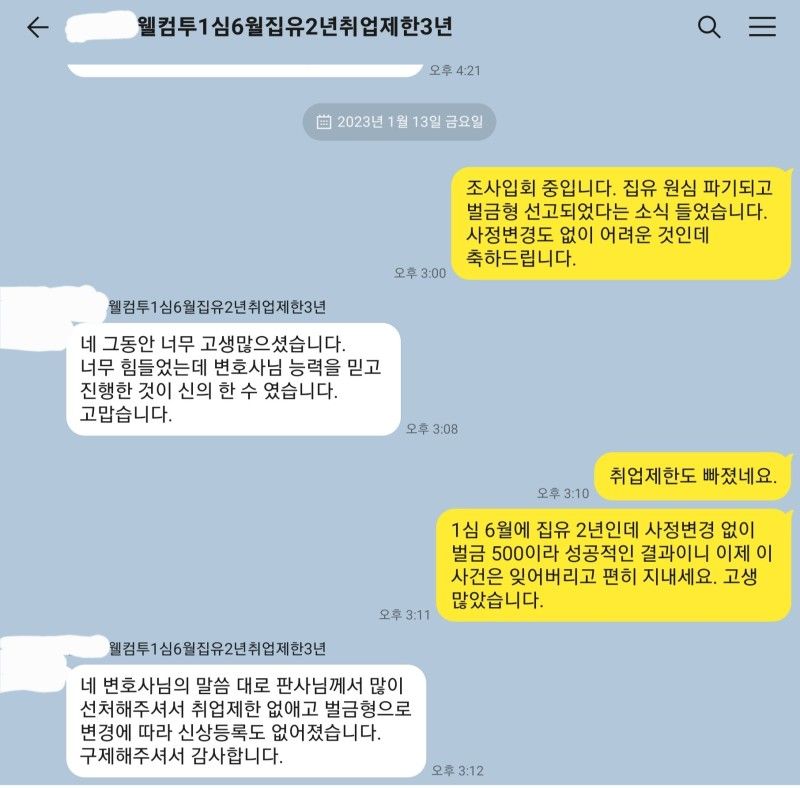Go back to the chat list
The width and height of the screenshot is (800, 788).
pos(38,27)
